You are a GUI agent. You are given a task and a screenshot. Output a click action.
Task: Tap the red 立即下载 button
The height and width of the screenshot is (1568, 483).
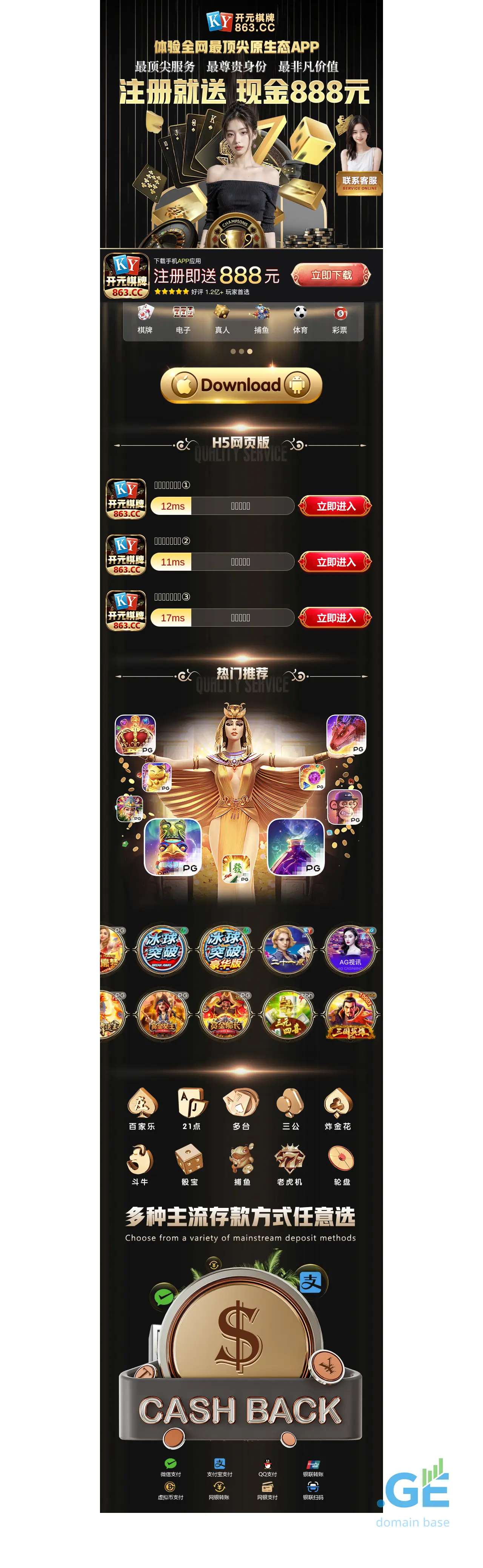point(331,275)
